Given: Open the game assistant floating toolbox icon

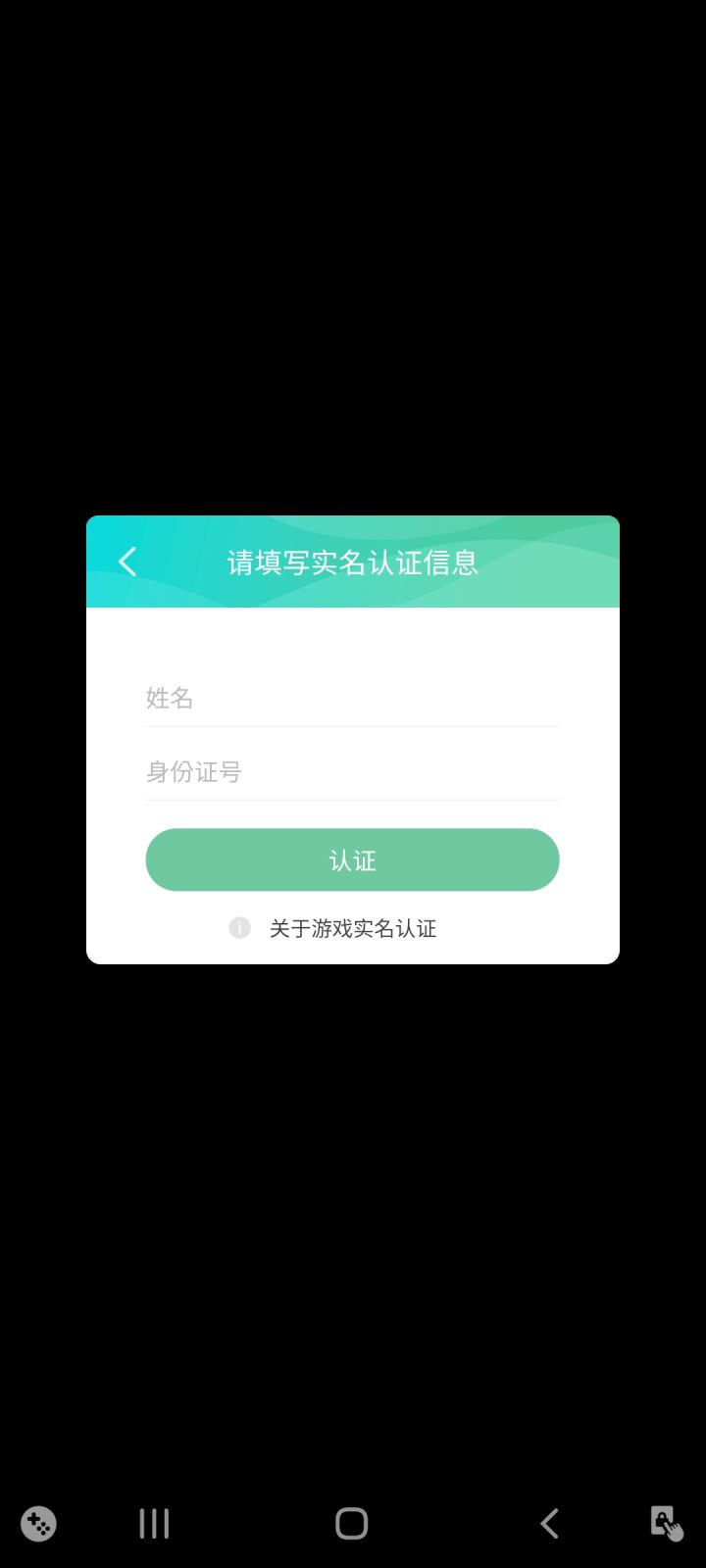Looking at the screenshot, I should 37,1523.
